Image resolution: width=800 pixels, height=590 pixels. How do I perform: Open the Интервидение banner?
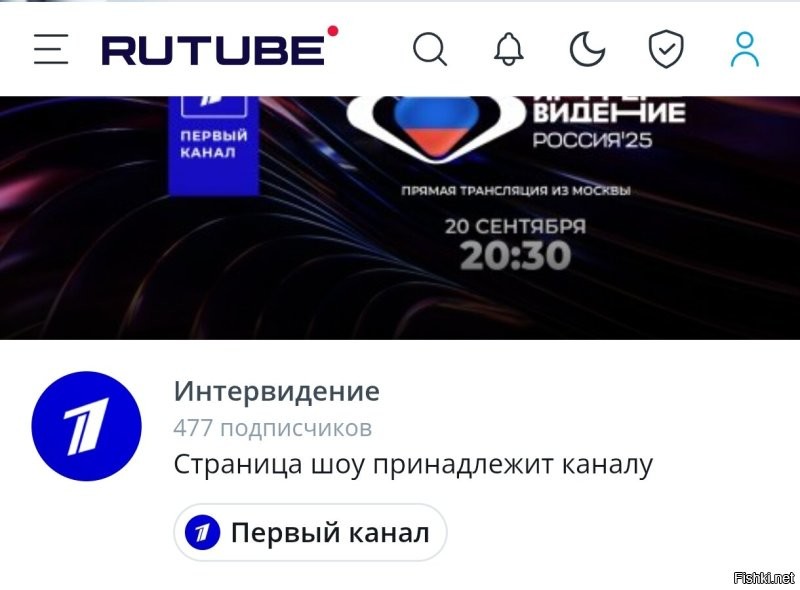point(400,217)
